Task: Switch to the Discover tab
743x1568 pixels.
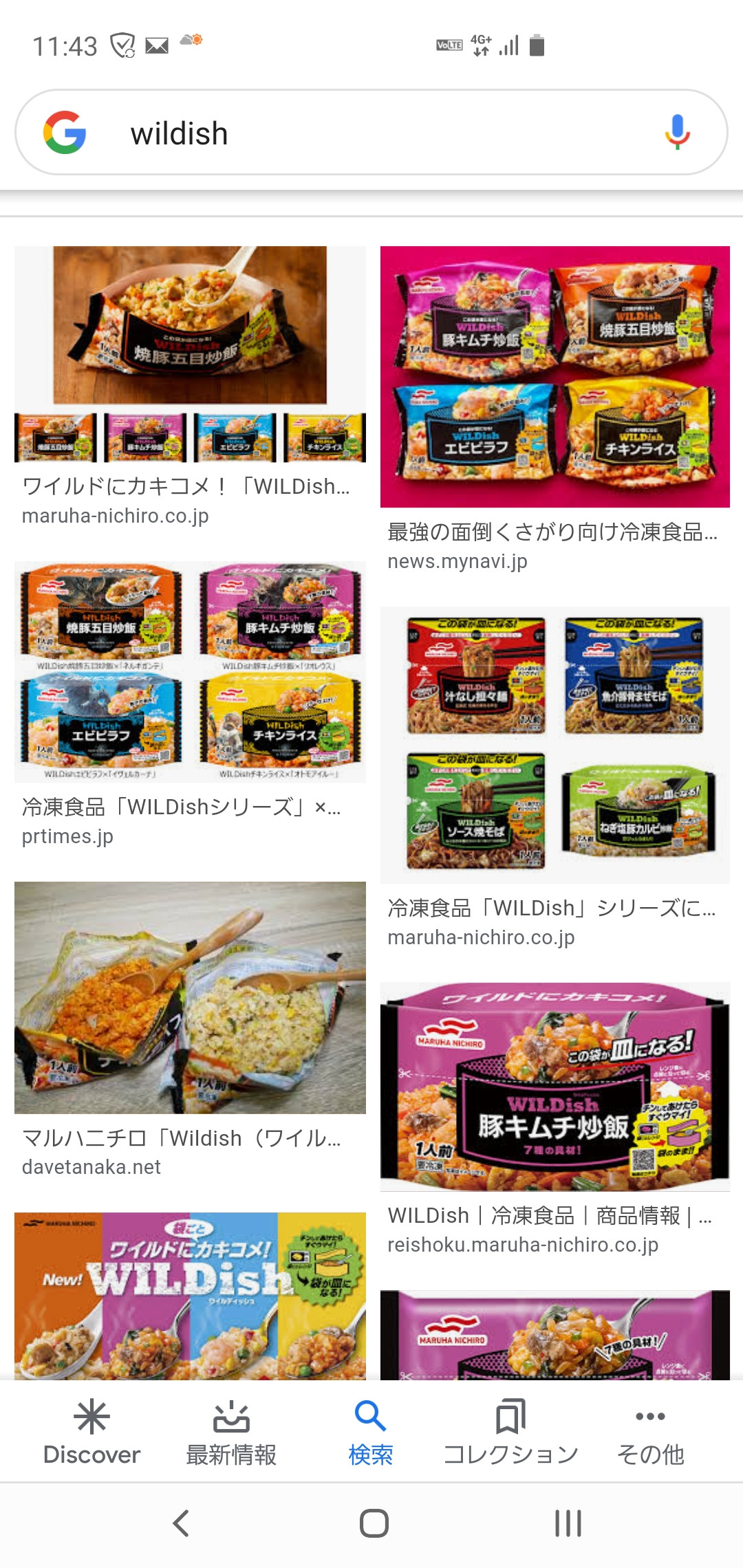Action: 91,1433
